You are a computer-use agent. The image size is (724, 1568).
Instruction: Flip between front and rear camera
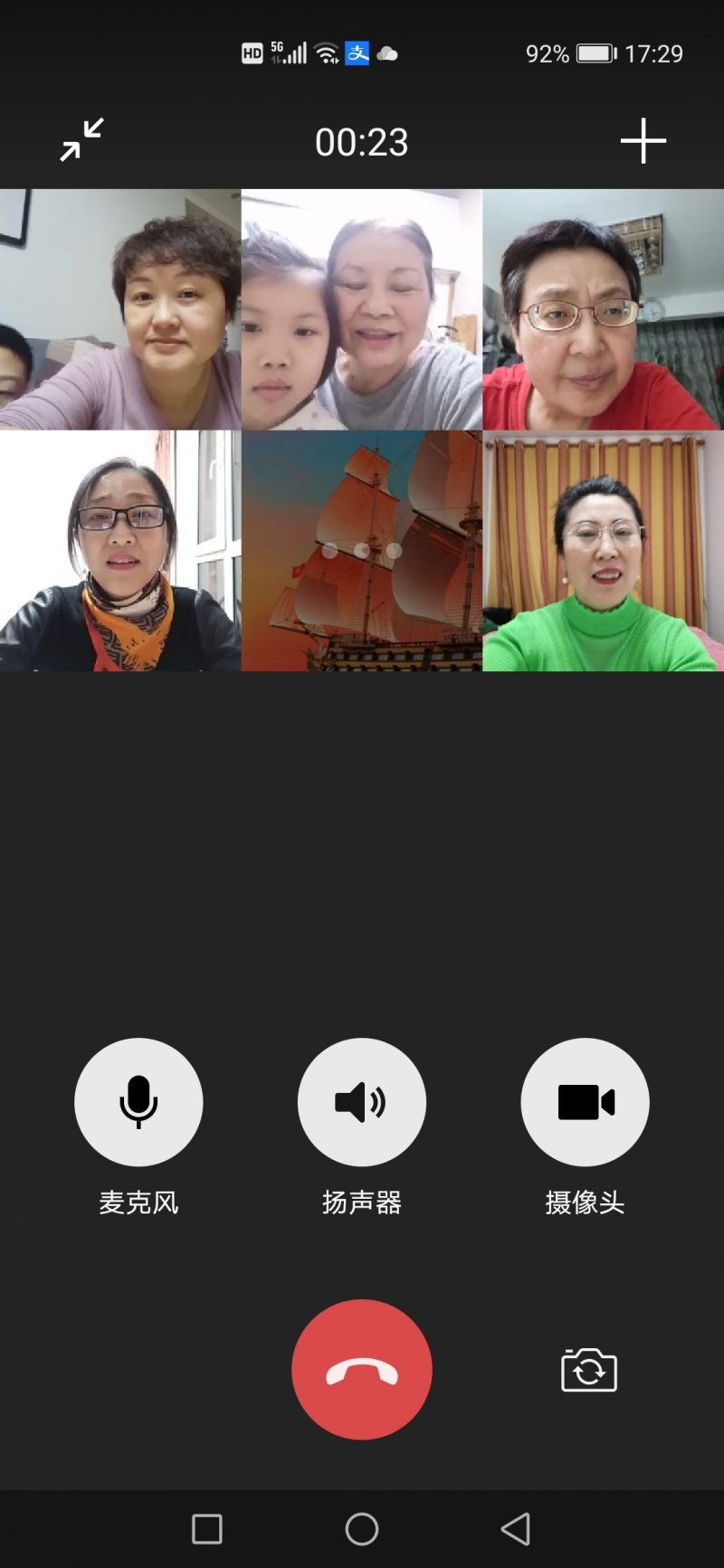[589, 1370]
